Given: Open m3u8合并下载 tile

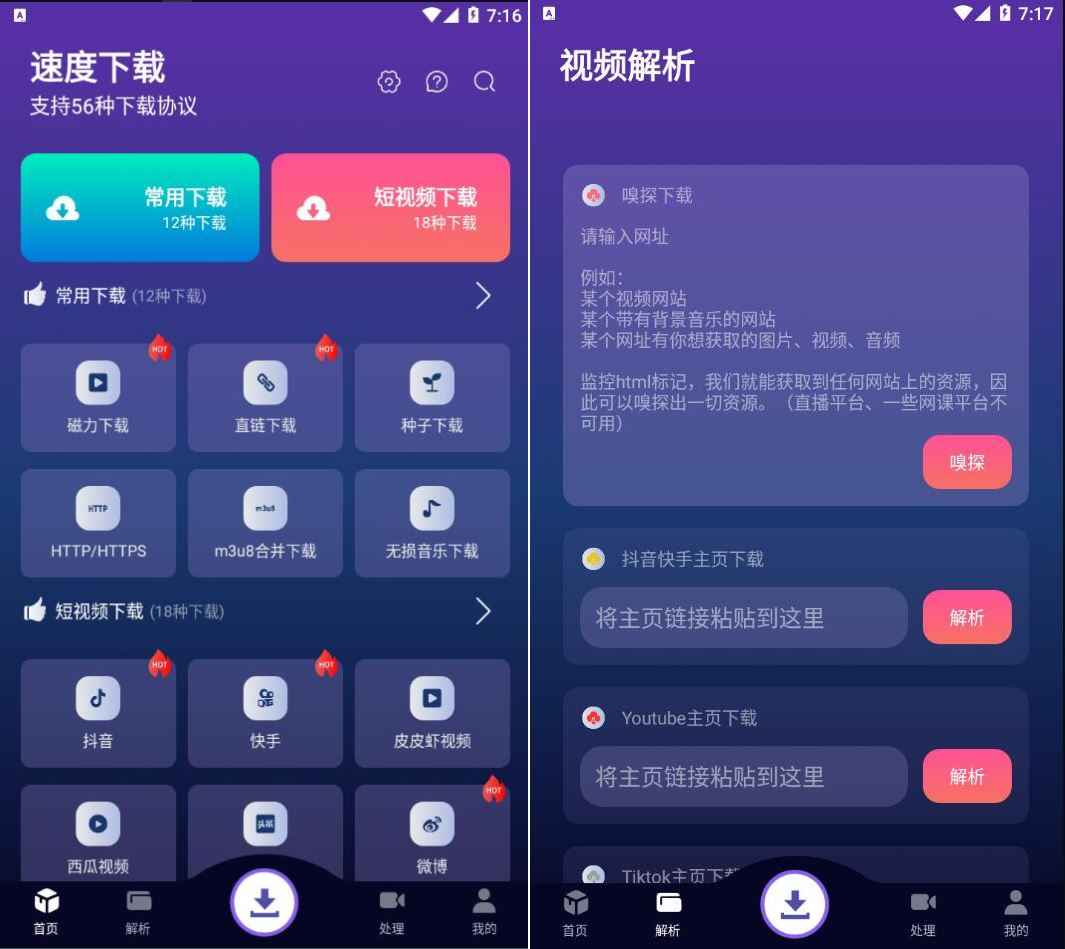Looking at the screenshot, I should pyautogui.click(x=265, y=523).
